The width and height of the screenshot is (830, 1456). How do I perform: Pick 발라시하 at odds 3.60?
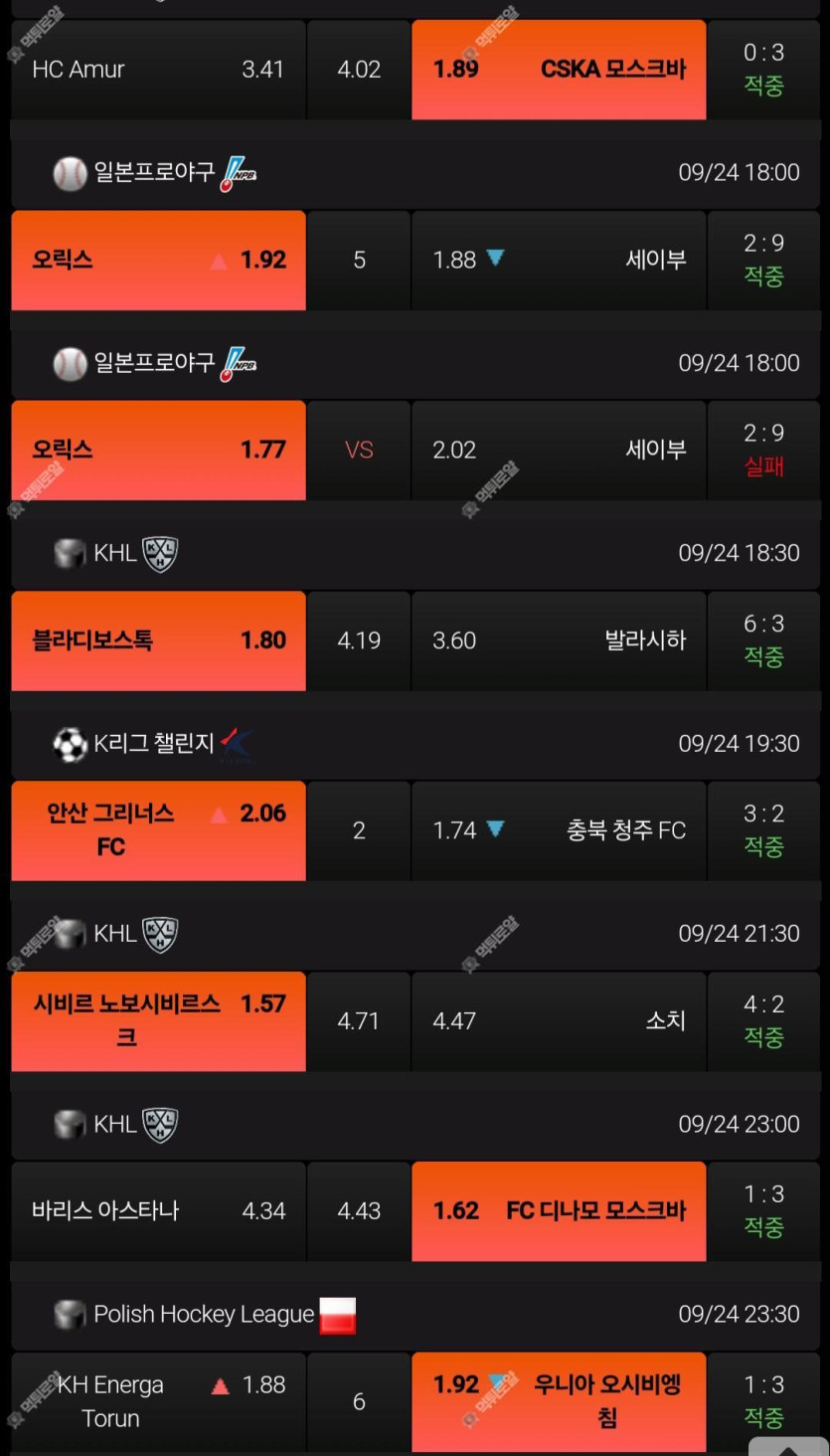tap(559, 640)
